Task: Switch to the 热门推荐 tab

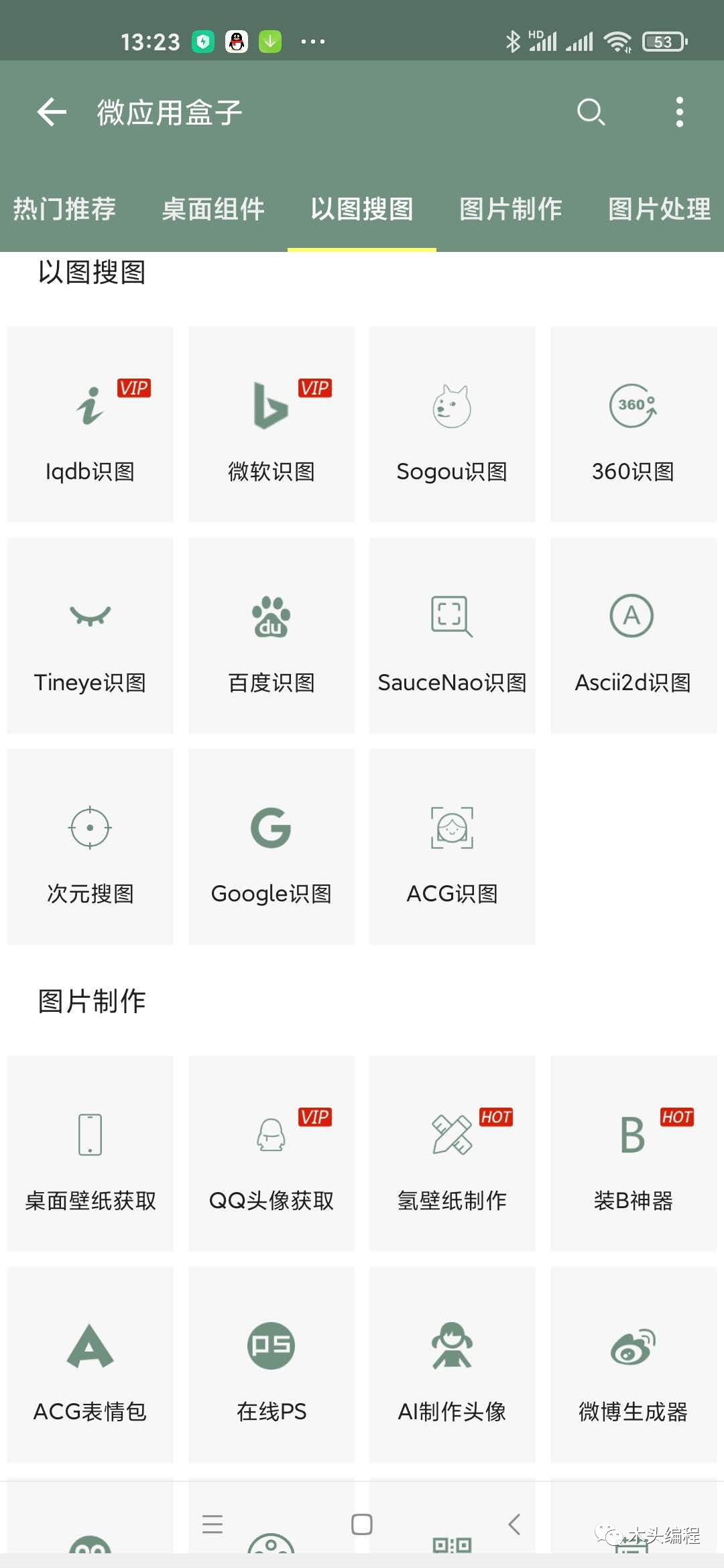Action: (x=65, y=209)
